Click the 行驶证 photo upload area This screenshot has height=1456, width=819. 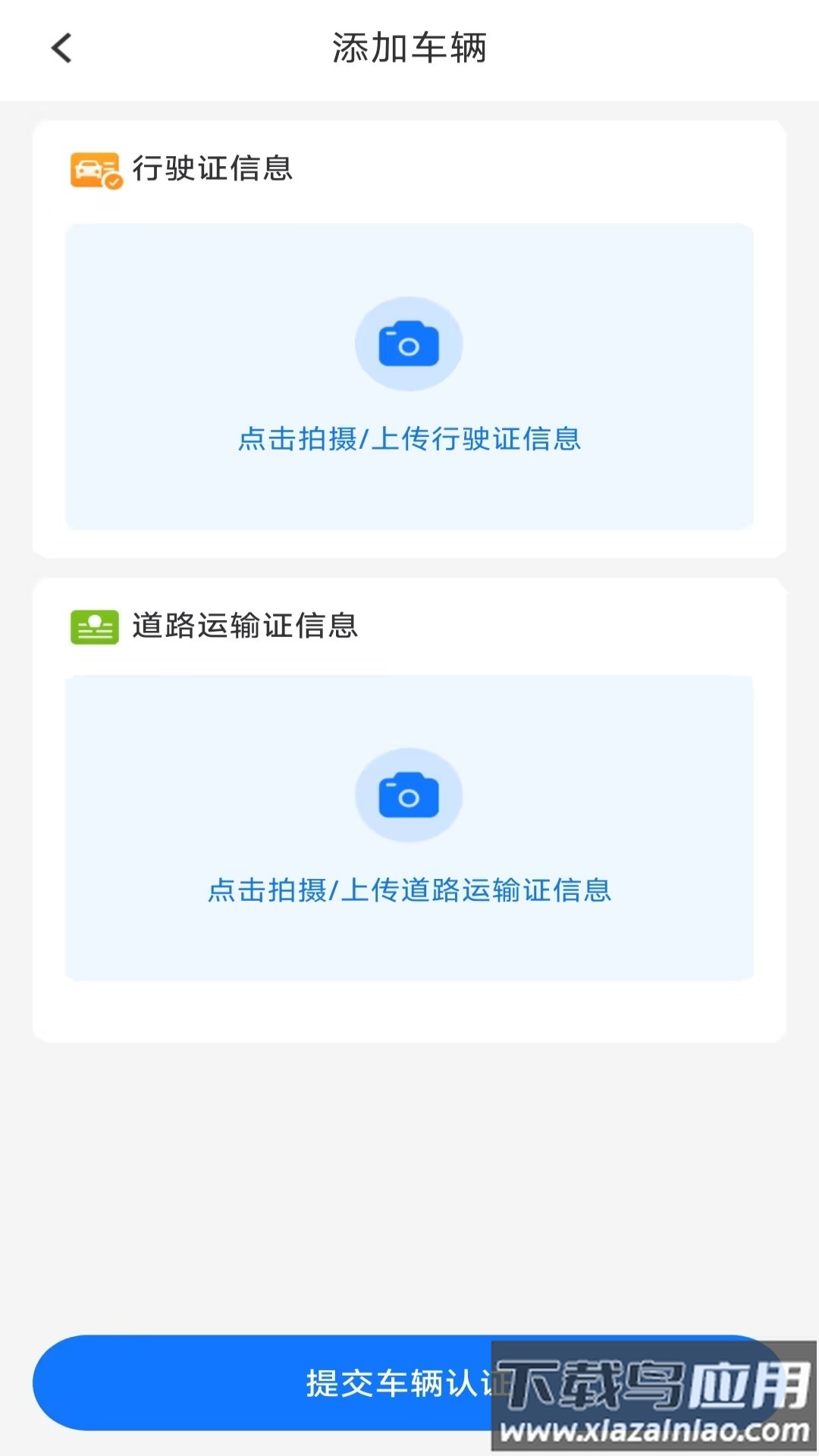pos(409,375)
